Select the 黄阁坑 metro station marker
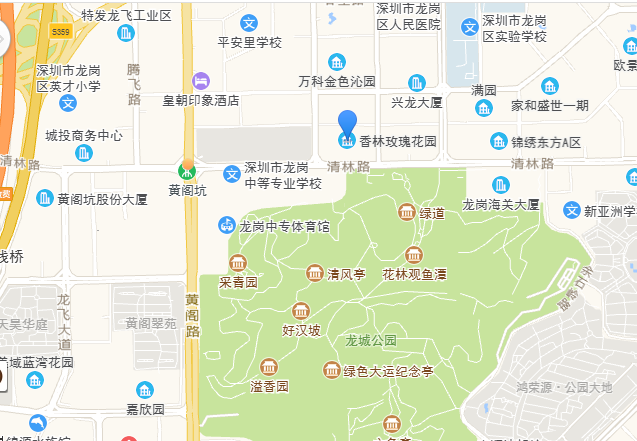The width and height of the screenshot is (637, 441). click(x=187, y=170)
